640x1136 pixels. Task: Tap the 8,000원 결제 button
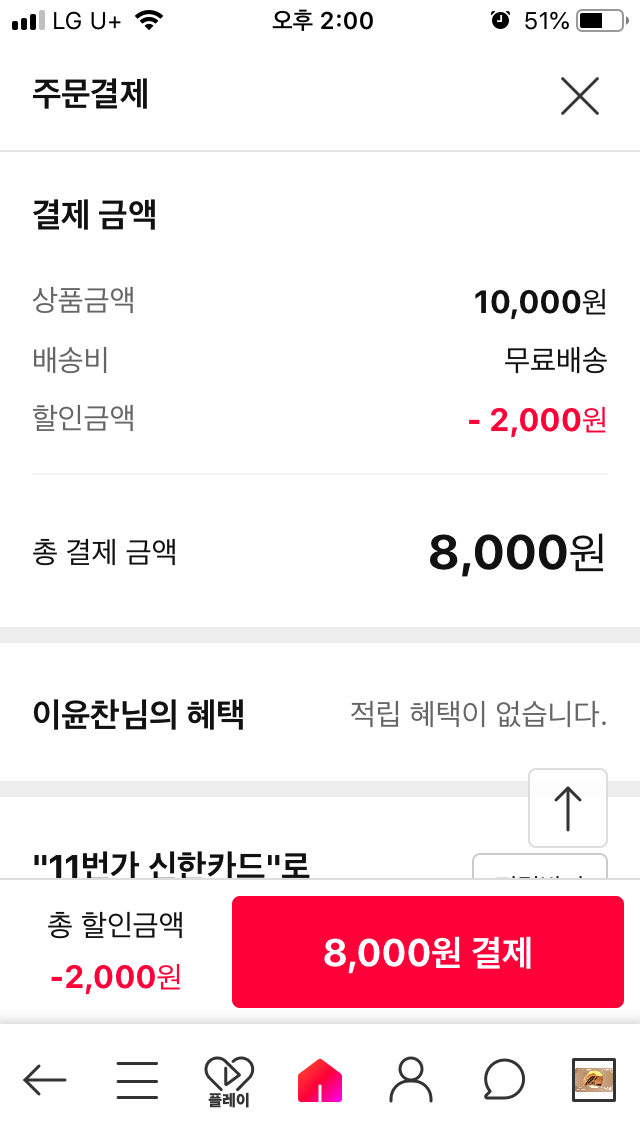coord(428,952)
